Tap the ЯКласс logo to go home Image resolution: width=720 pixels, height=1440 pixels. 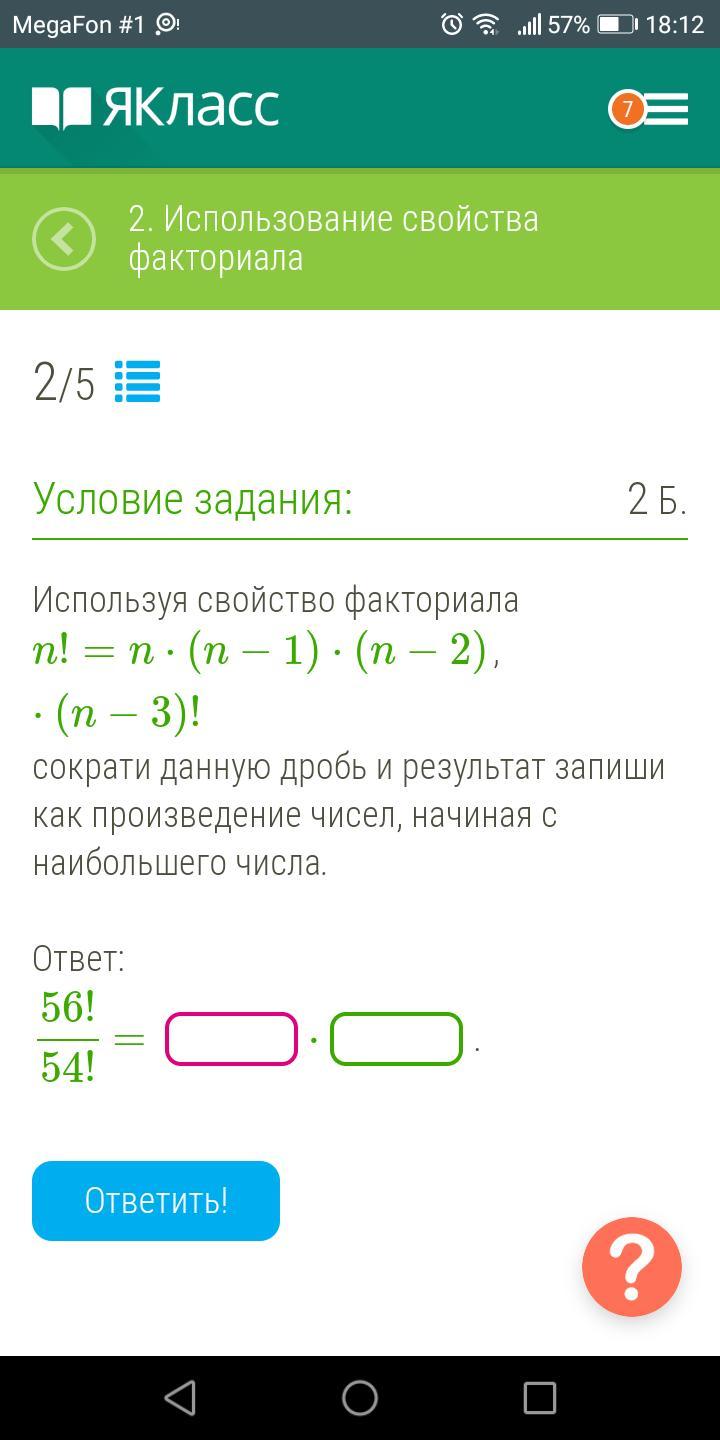[156, 108]
